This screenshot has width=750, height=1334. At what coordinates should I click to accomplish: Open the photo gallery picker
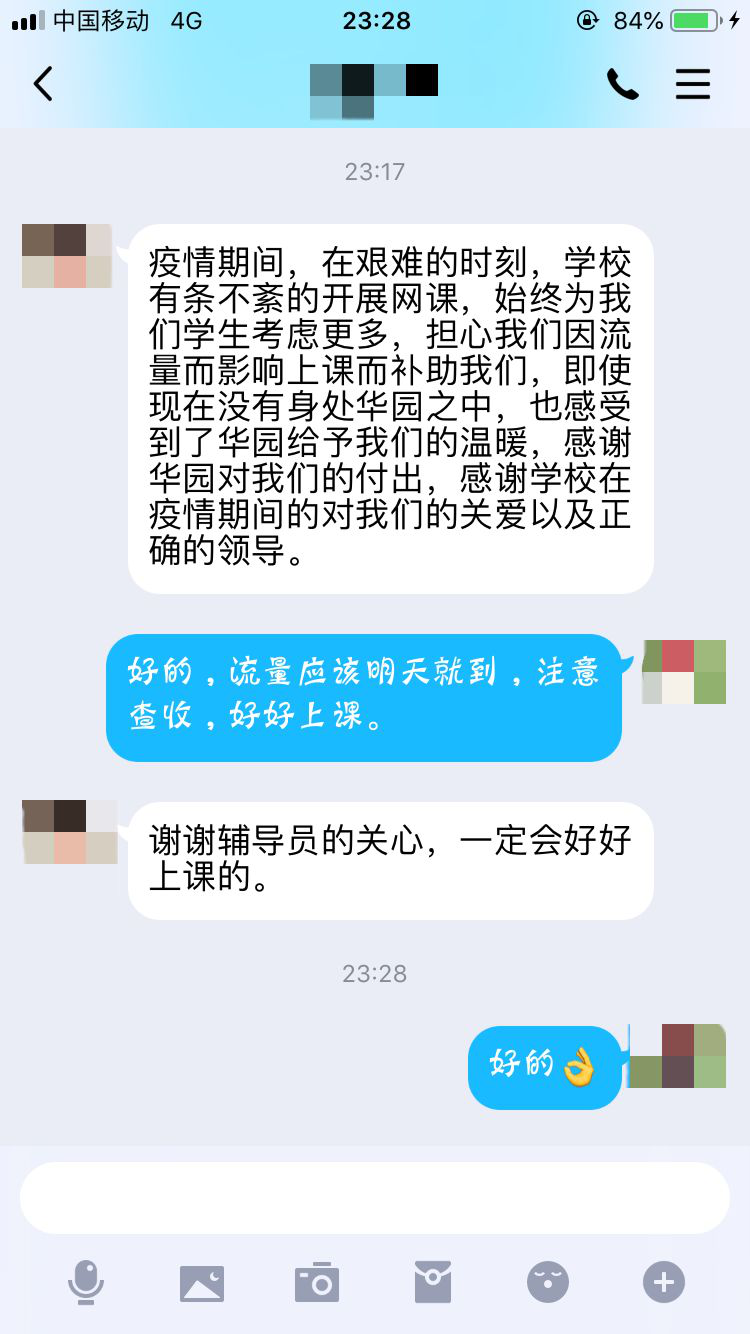[x=202, y=1282]
